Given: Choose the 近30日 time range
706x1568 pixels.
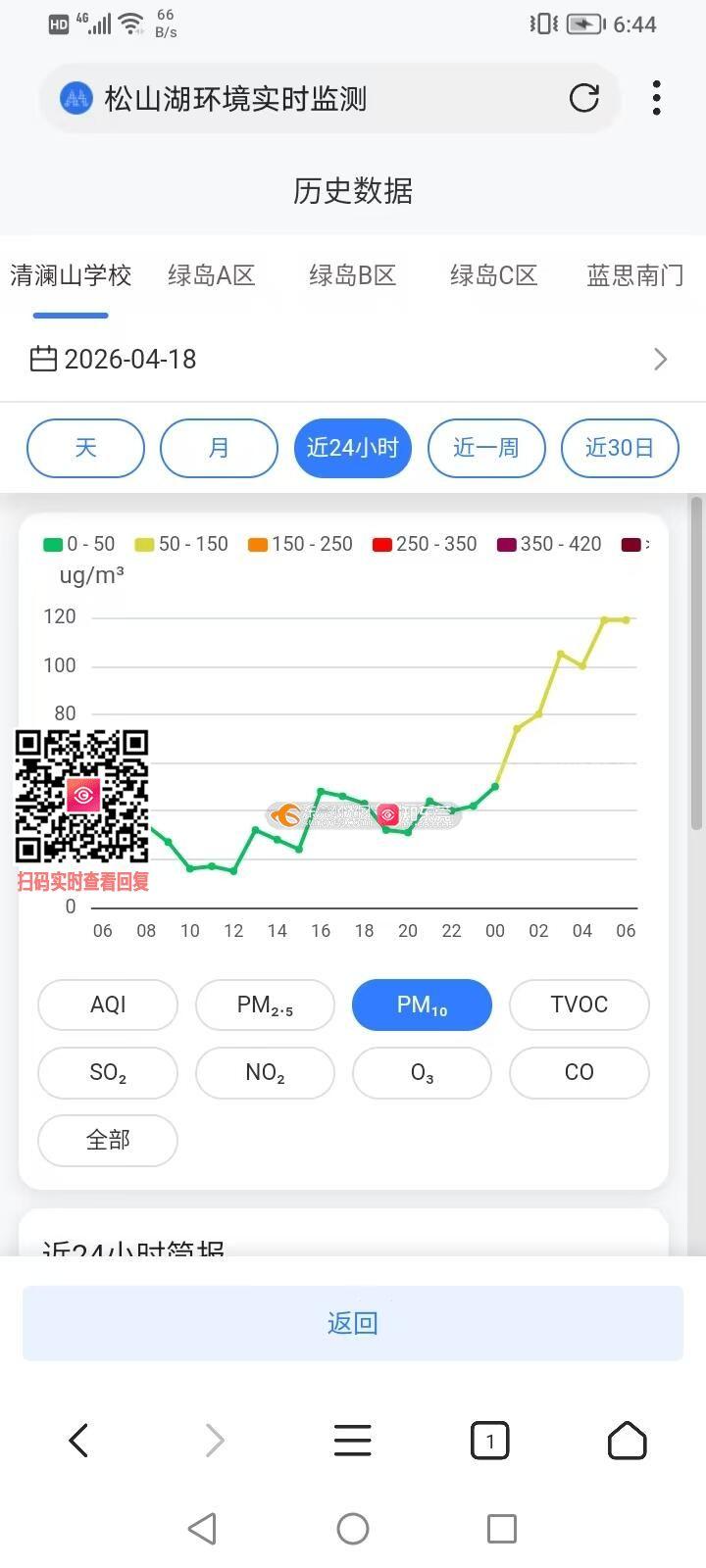Looking at the screenshot, I should (620, 448).
